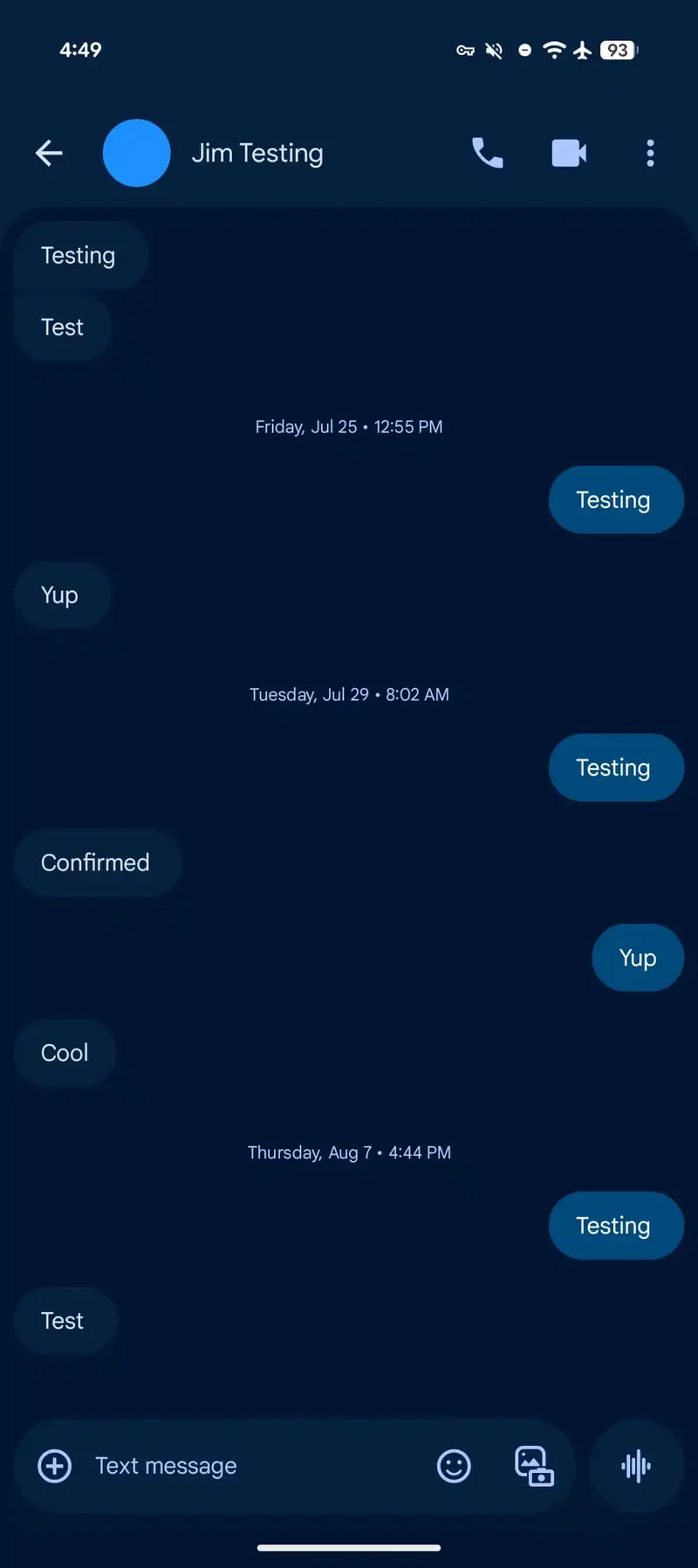Open the emoji picker
Viewport: 698px width, 1568px height.
(x=454, y=1466)
